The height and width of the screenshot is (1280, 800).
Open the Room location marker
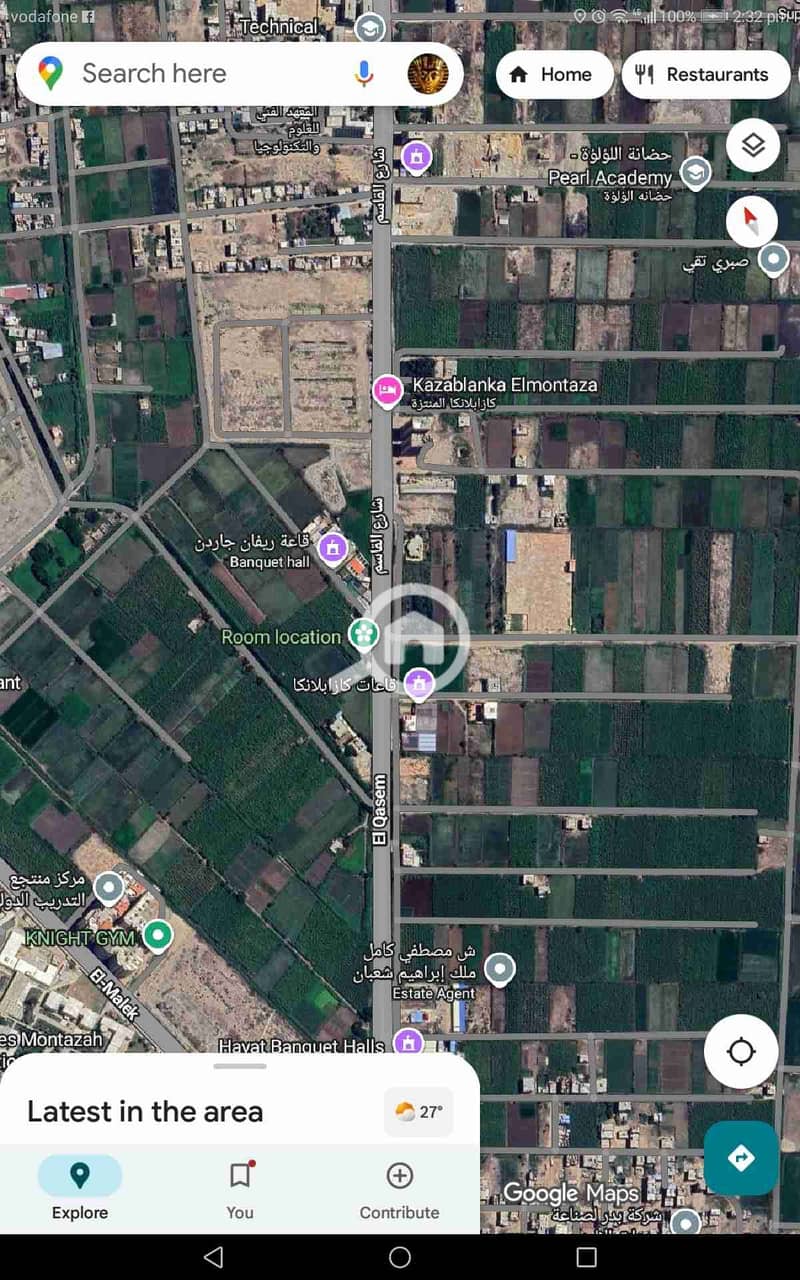click(363, 634)
